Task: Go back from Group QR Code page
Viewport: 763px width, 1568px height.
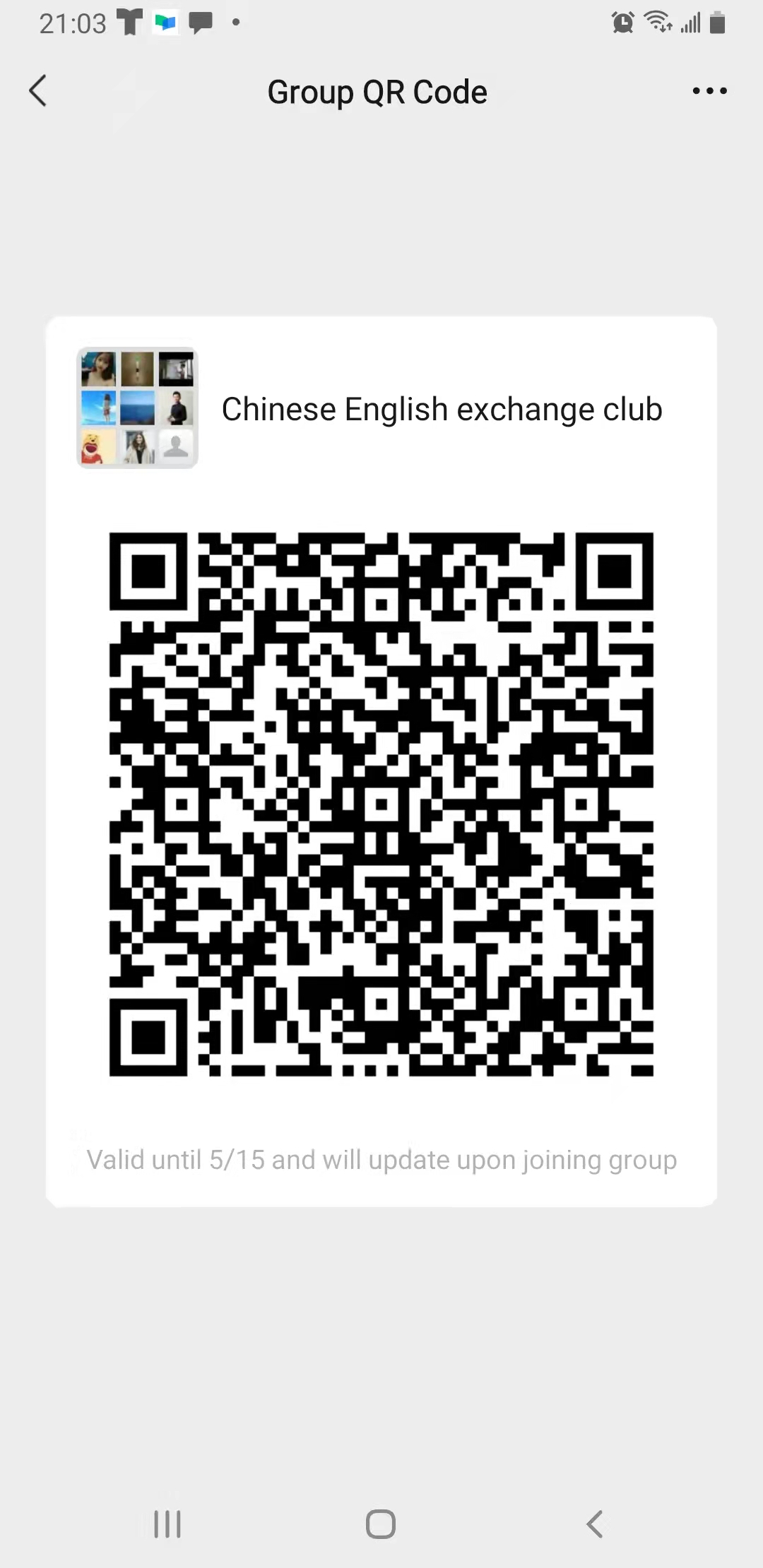Action: (x=38, y=91)
